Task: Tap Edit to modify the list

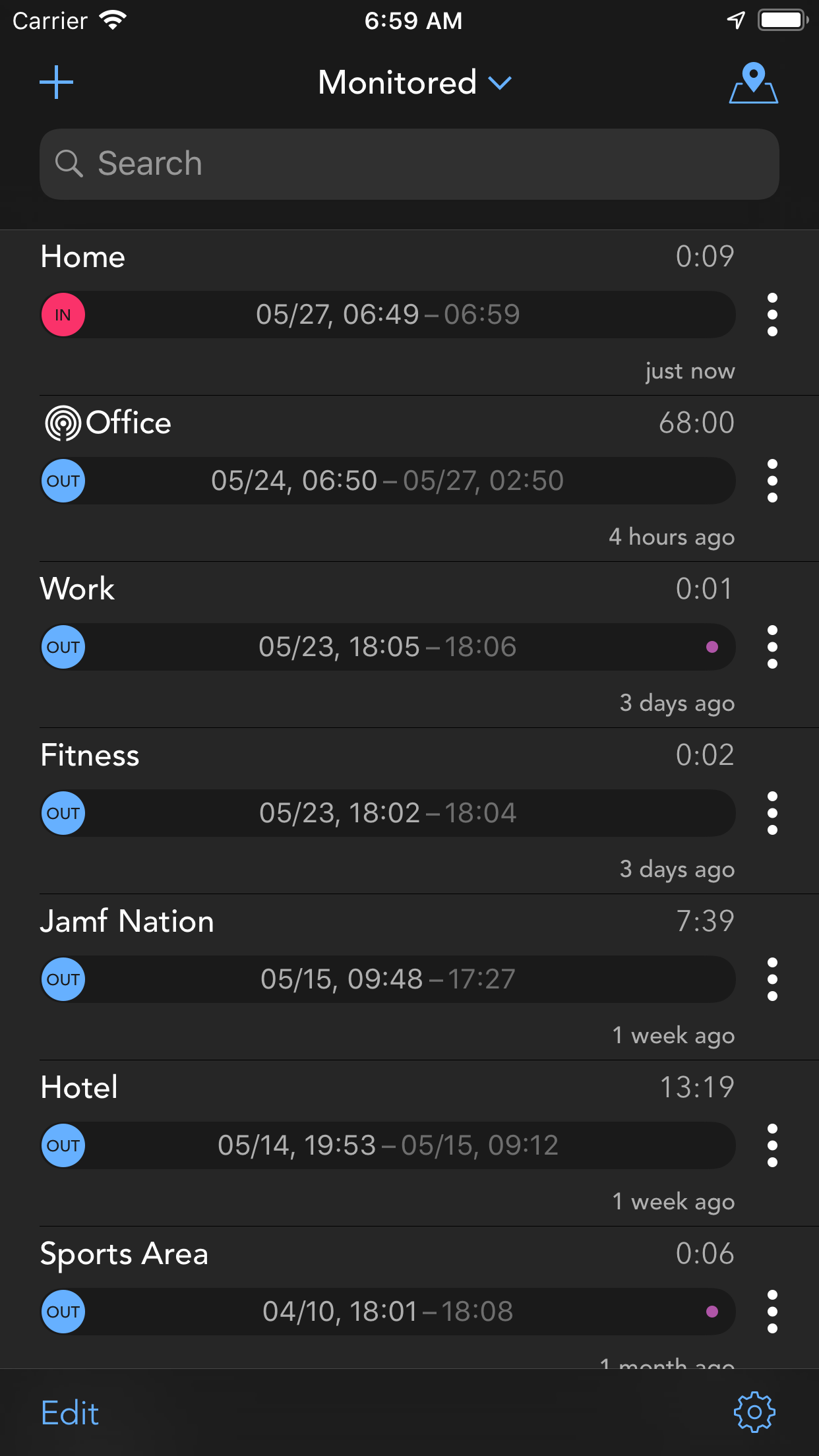Action: point(70,1413)
